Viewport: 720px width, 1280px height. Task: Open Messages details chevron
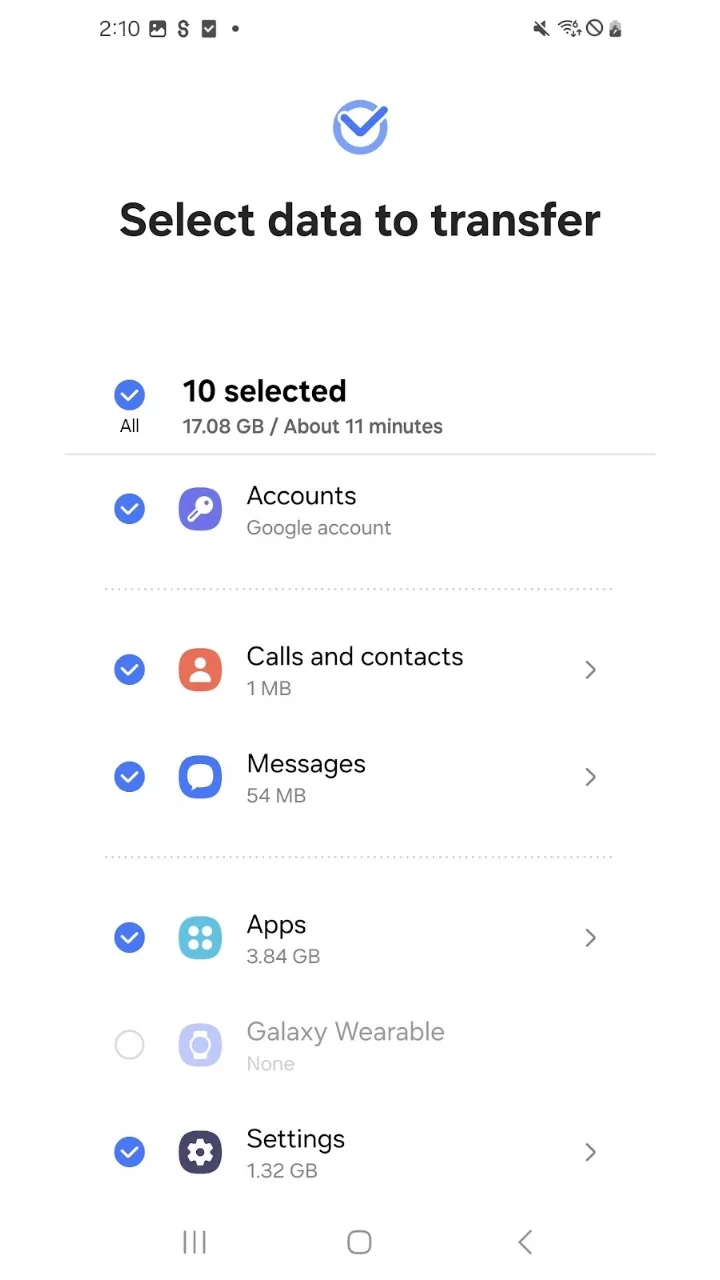tap(590, 777)
